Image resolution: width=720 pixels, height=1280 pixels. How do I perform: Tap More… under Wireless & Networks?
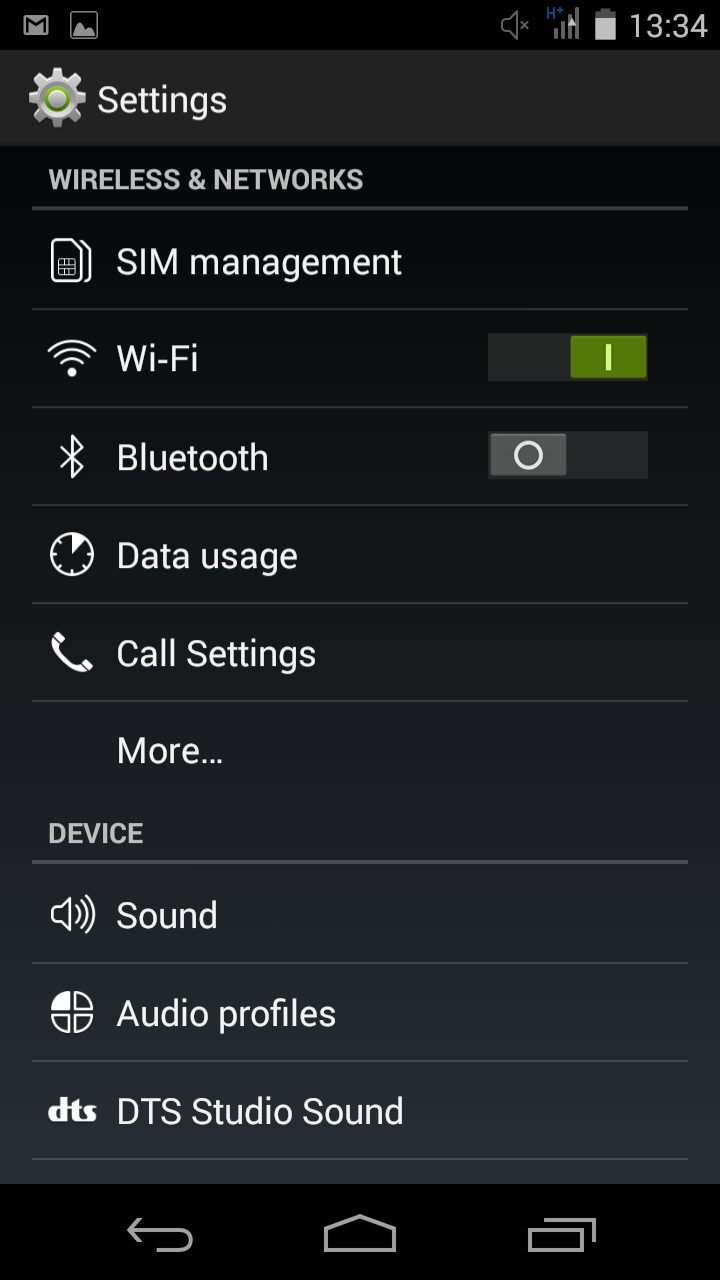pyautogui.click(x=360, y=751)
